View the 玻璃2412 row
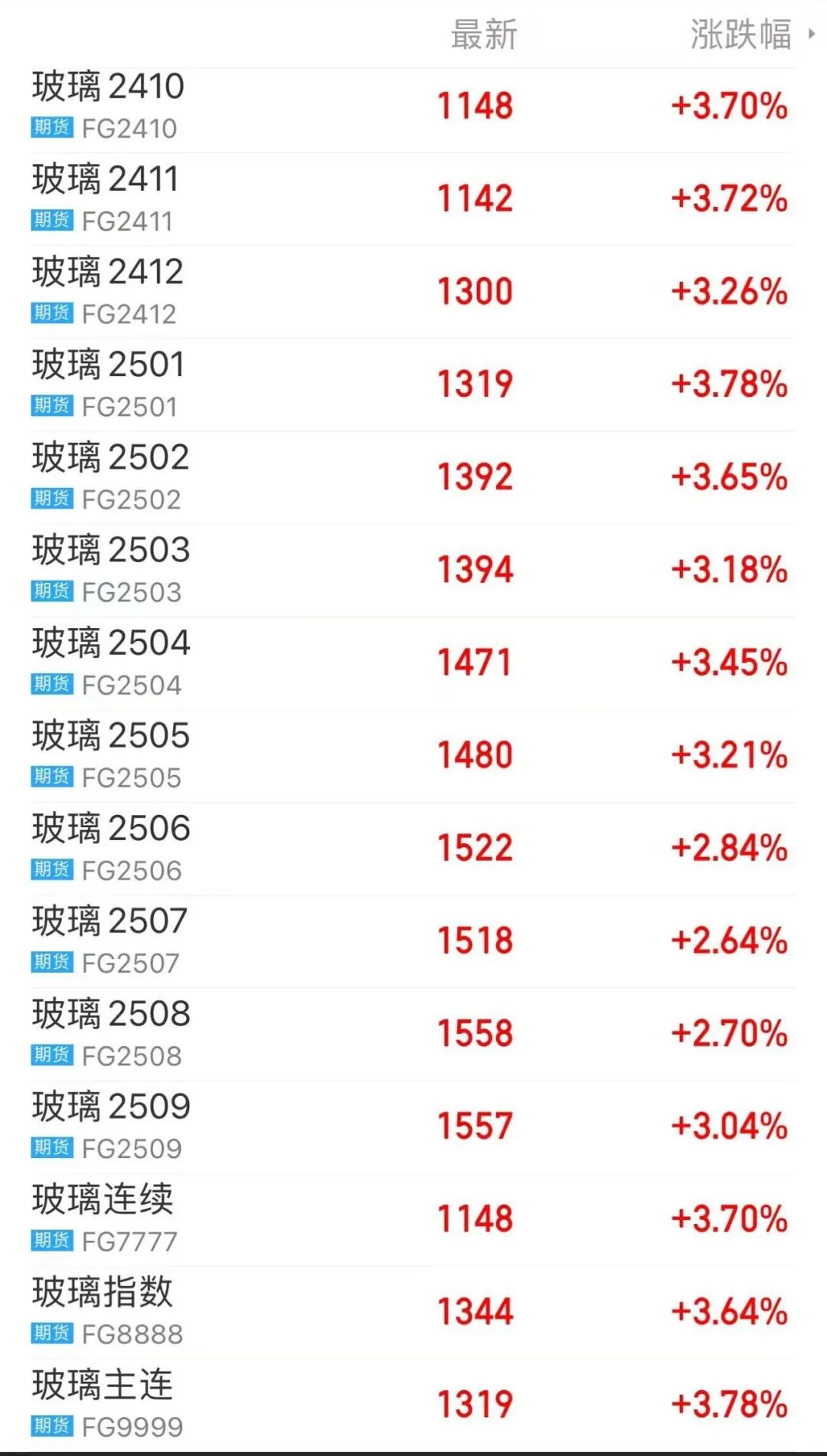 click(x=107, y=291)
